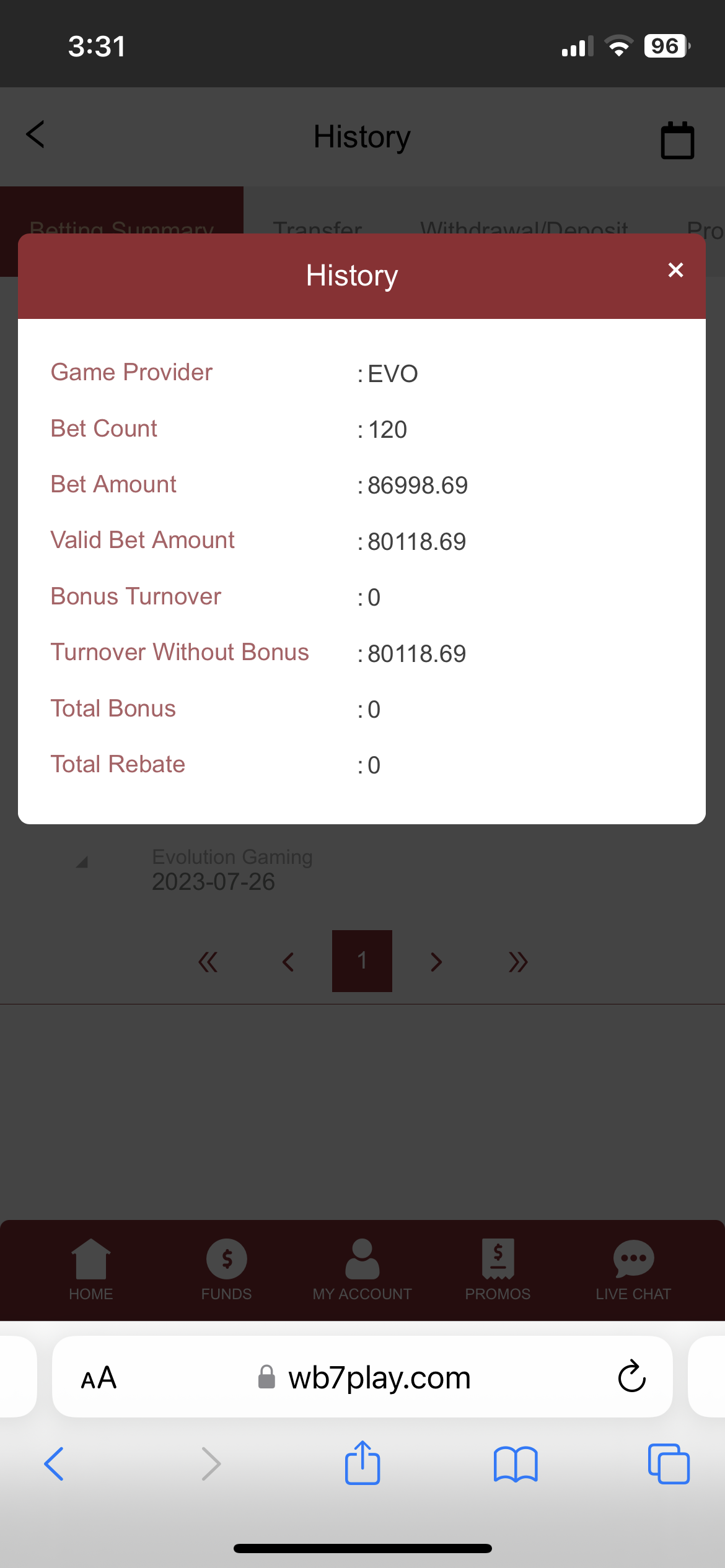Open the Funds tab
The image size is (725, 1568).
[227, 1270]
